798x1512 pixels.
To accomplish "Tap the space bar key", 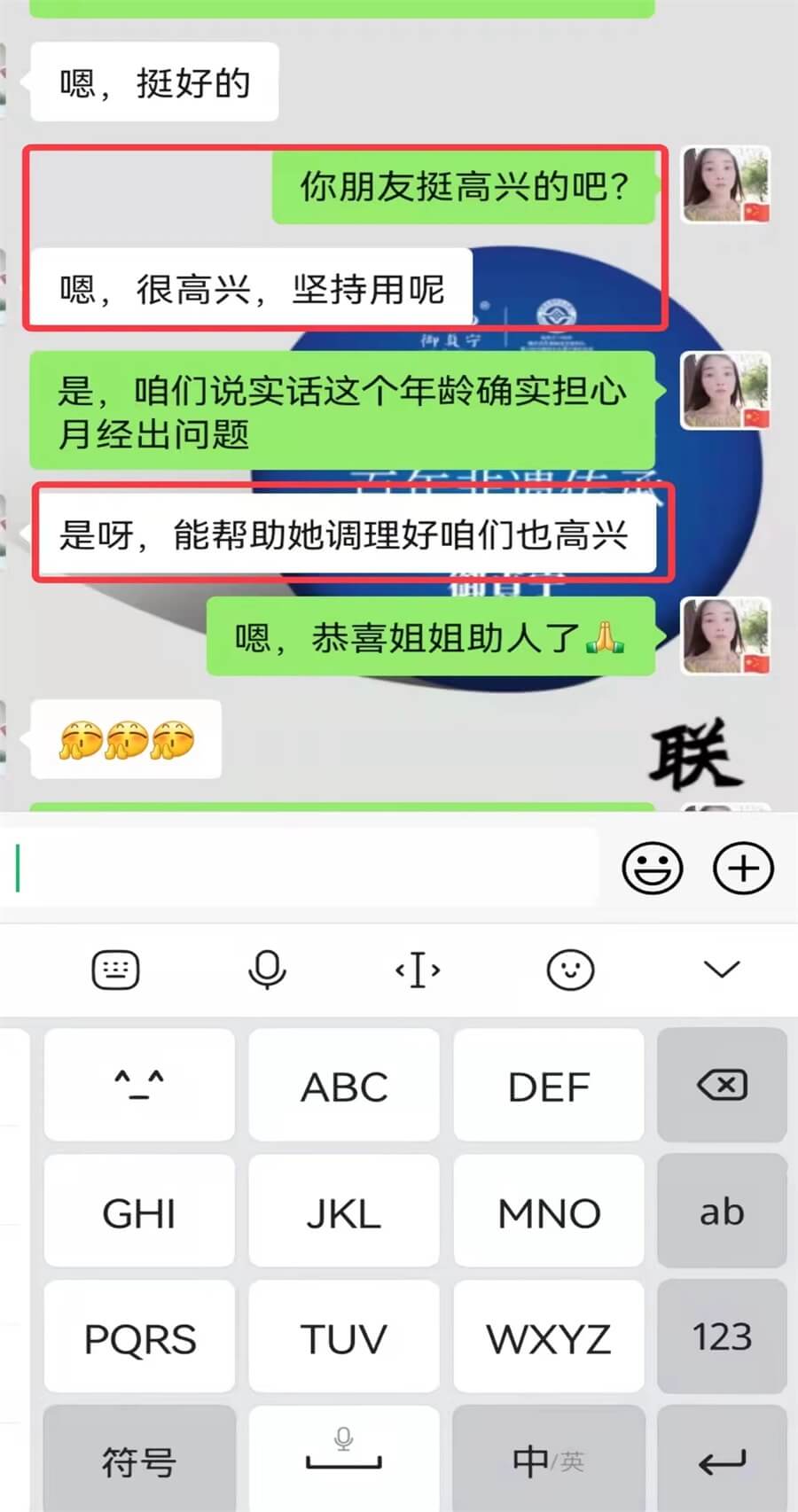I will [x=344, y=1461].
